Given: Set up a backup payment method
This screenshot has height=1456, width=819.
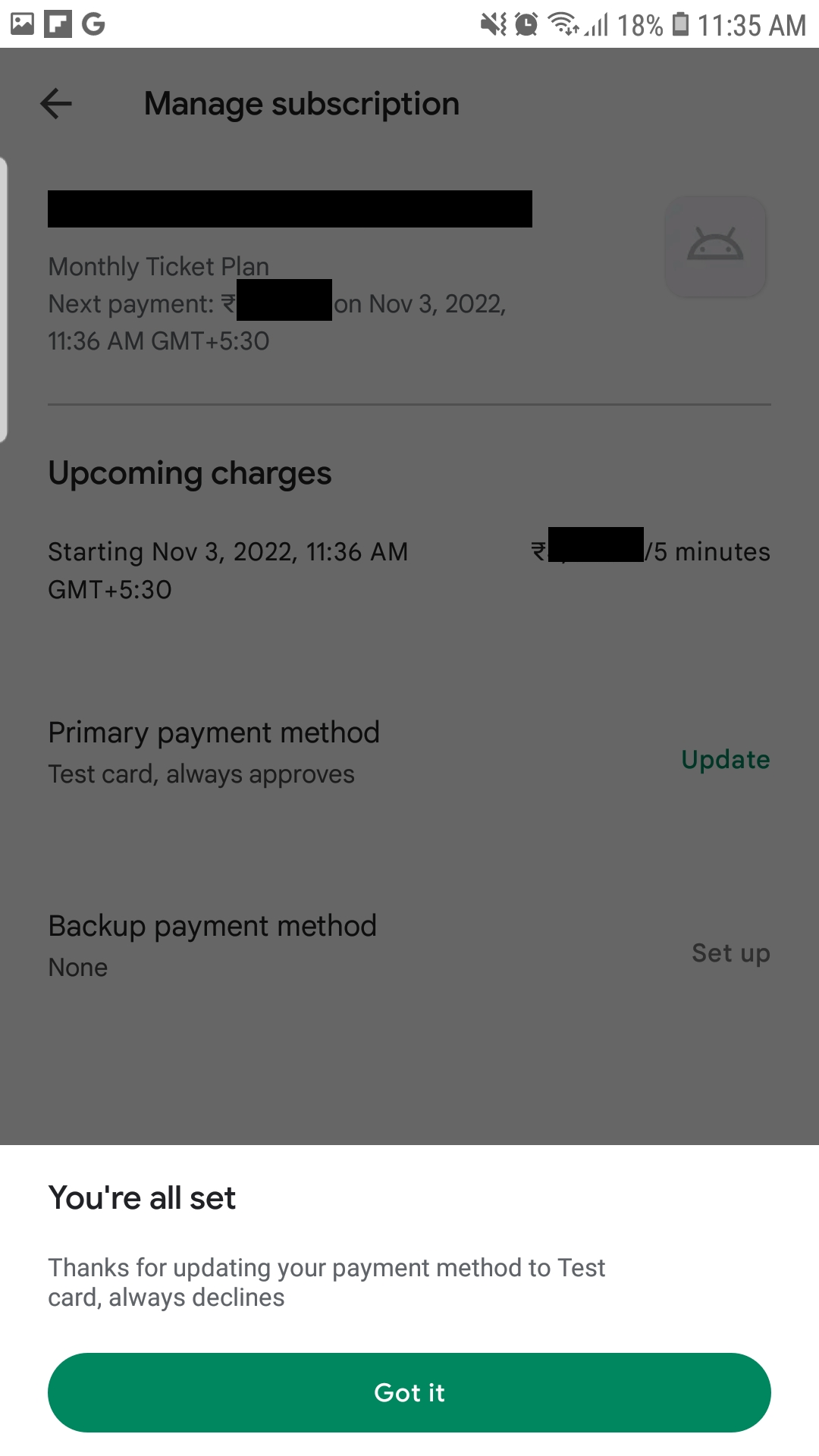Looking at the screenshot, I should 730,952.
